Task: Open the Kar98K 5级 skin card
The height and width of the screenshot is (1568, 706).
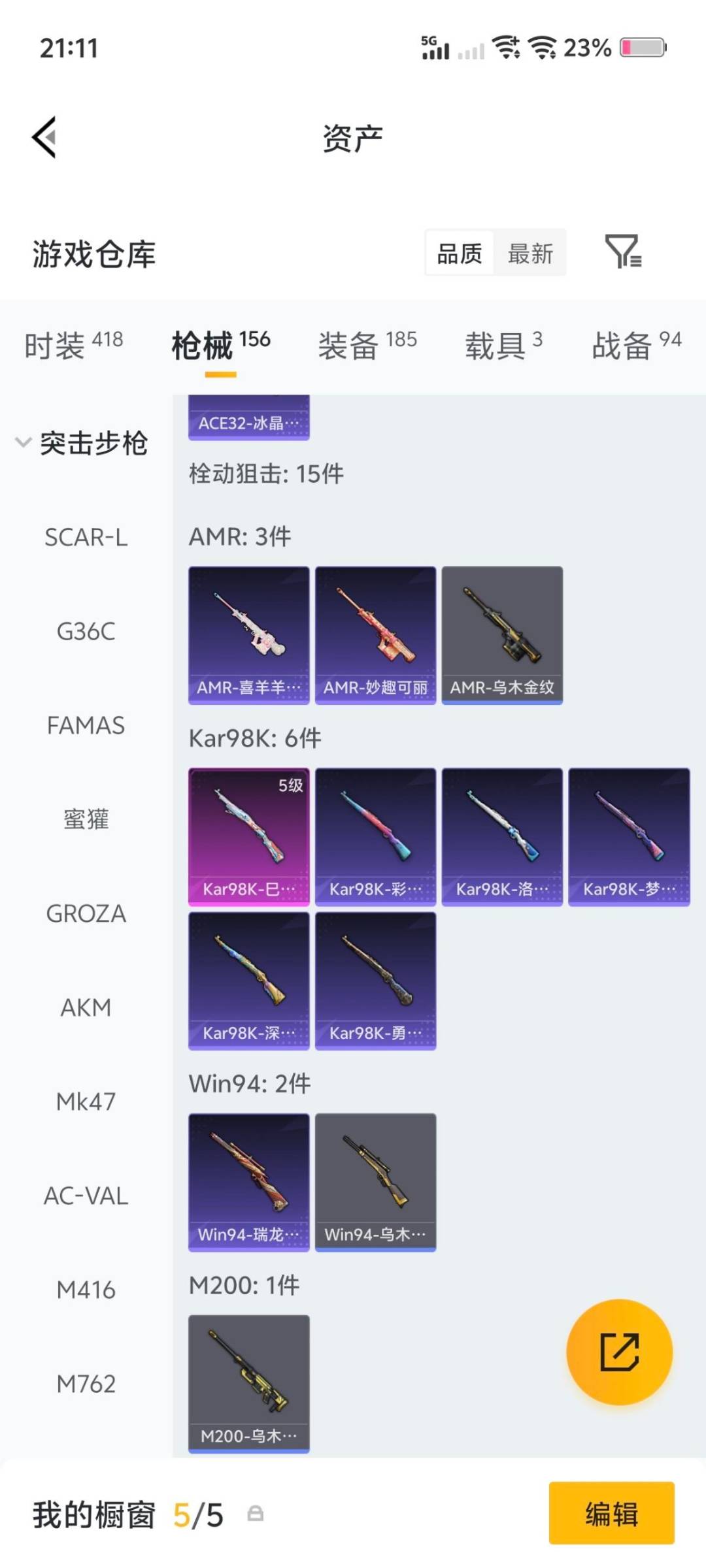Action: coord(249,838)
